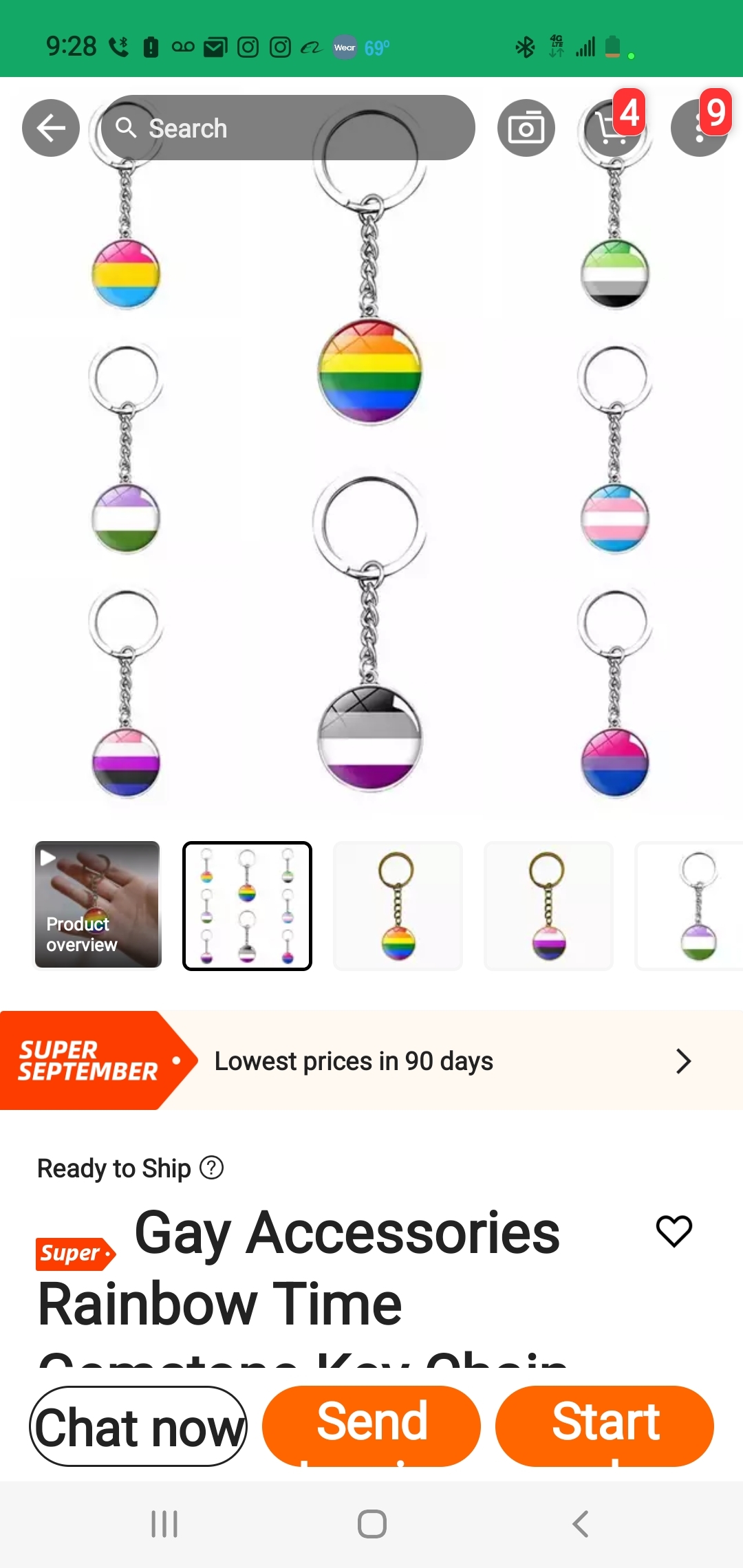Play the Product overview video thumbnail
Viewport: 743px width, 1568px height.
coord(98,904)
